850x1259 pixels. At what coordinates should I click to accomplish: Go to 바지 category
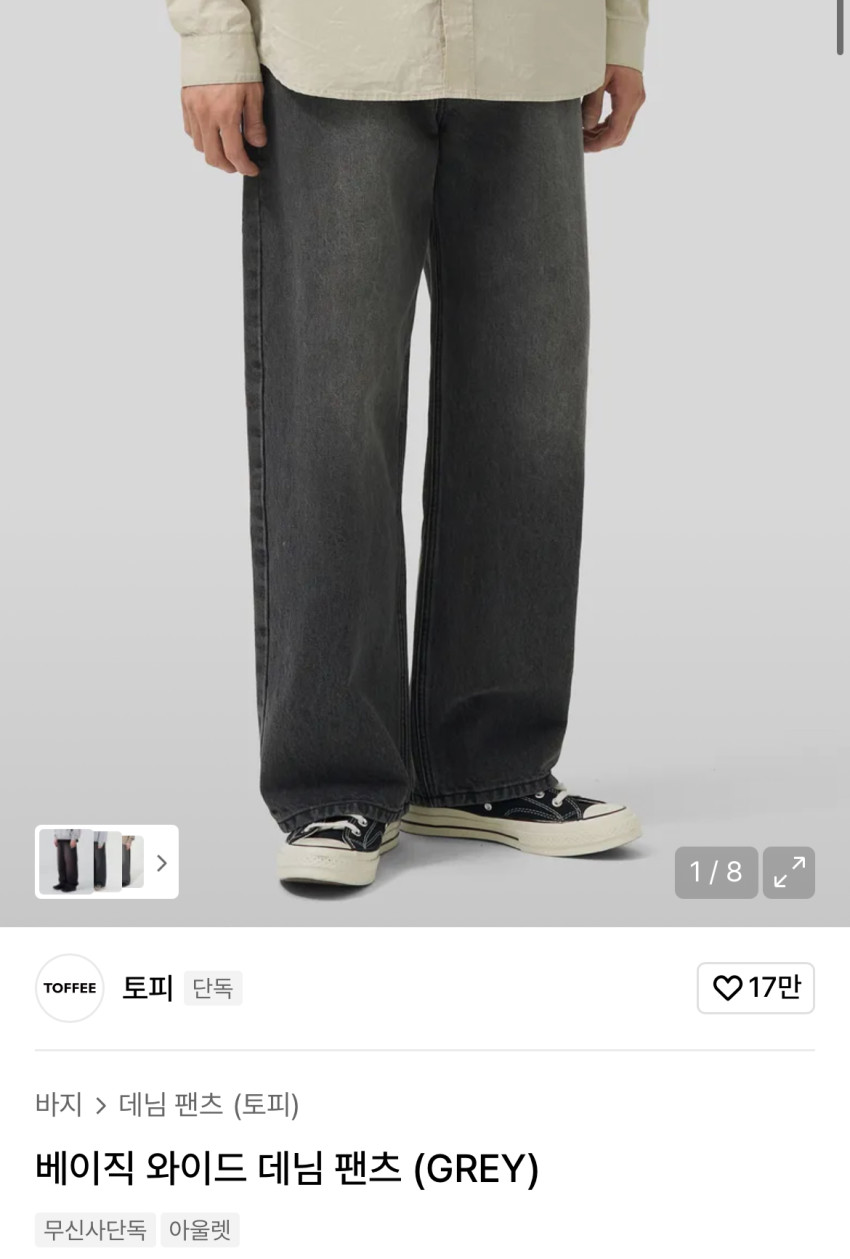[x=59, y=1104]
